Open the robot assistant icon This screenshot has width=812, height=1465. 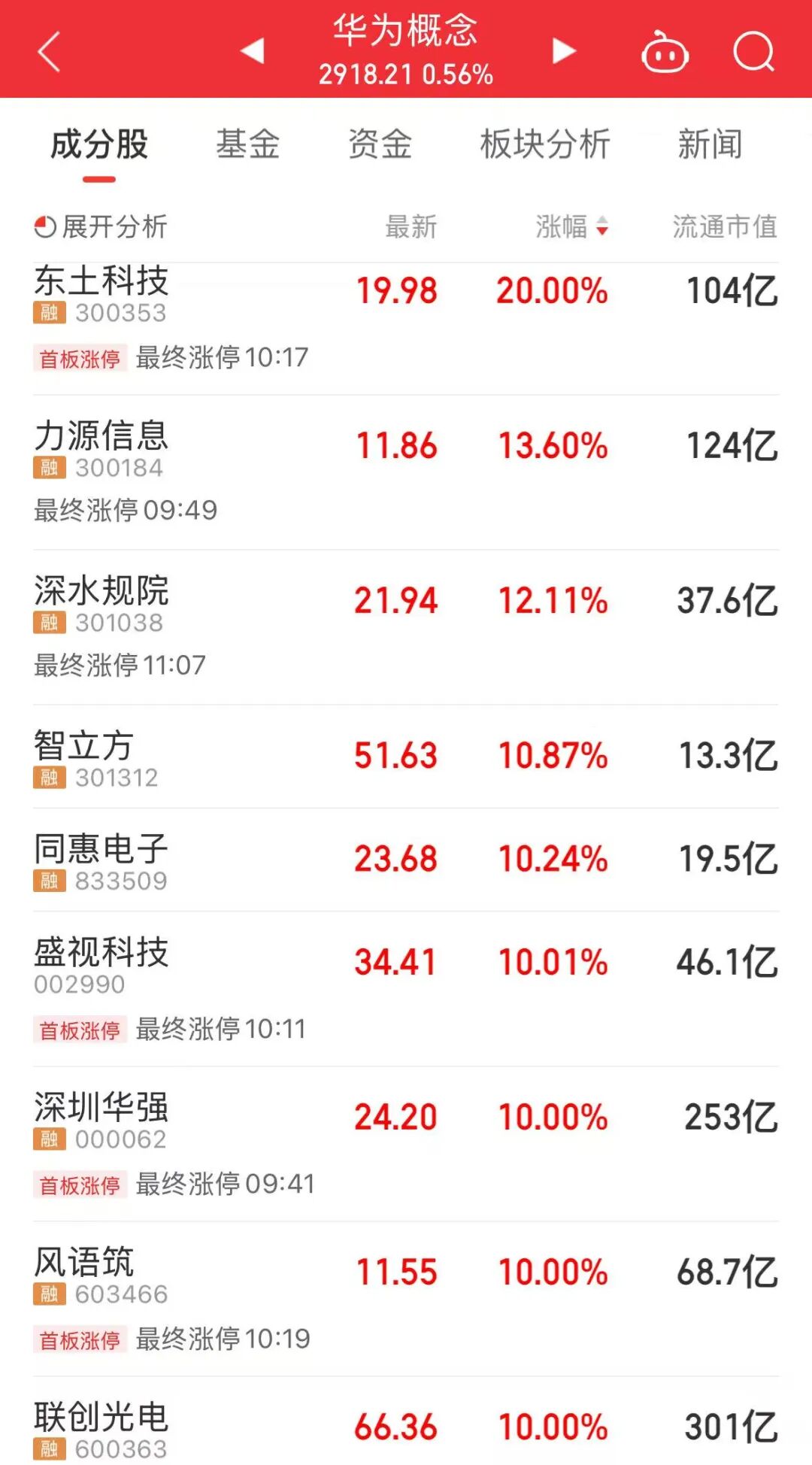pyautogui.click(x=665, y=52)
